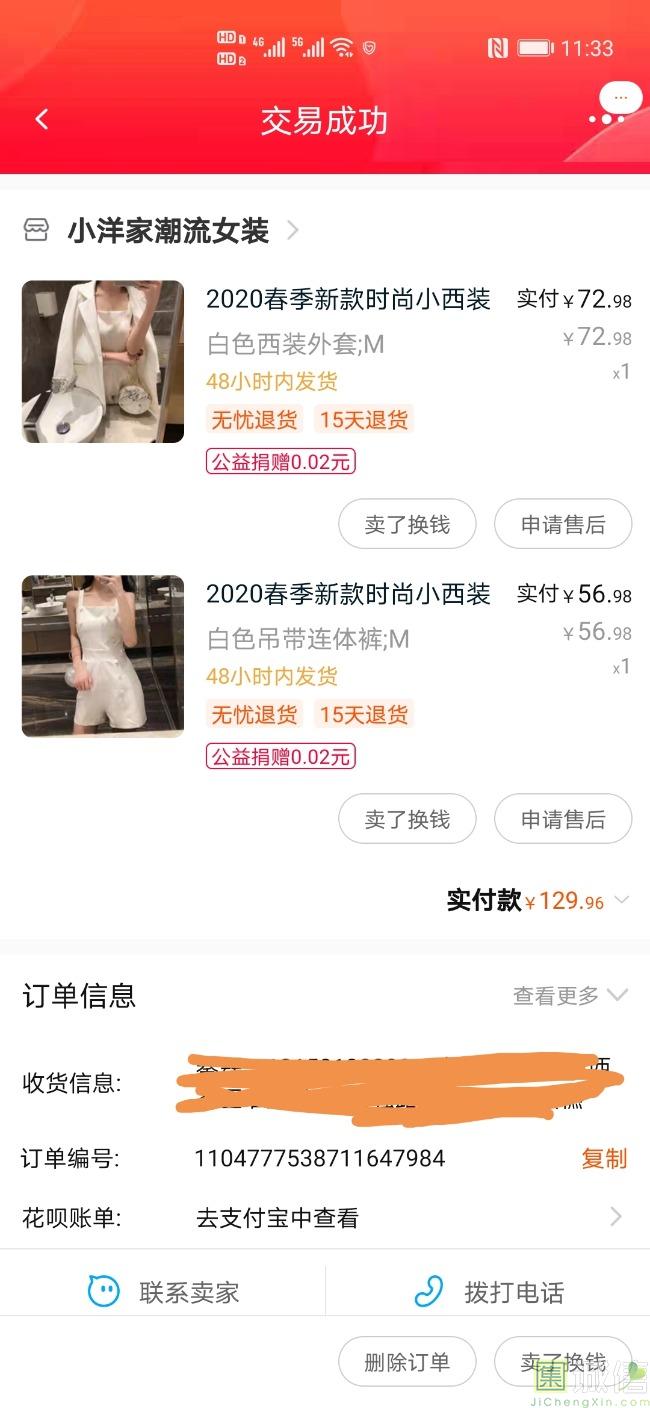Request 申请售后 for the 白色吊带连体裤 item
This screenshot has height=1408, width=650.
pos(563,819)
